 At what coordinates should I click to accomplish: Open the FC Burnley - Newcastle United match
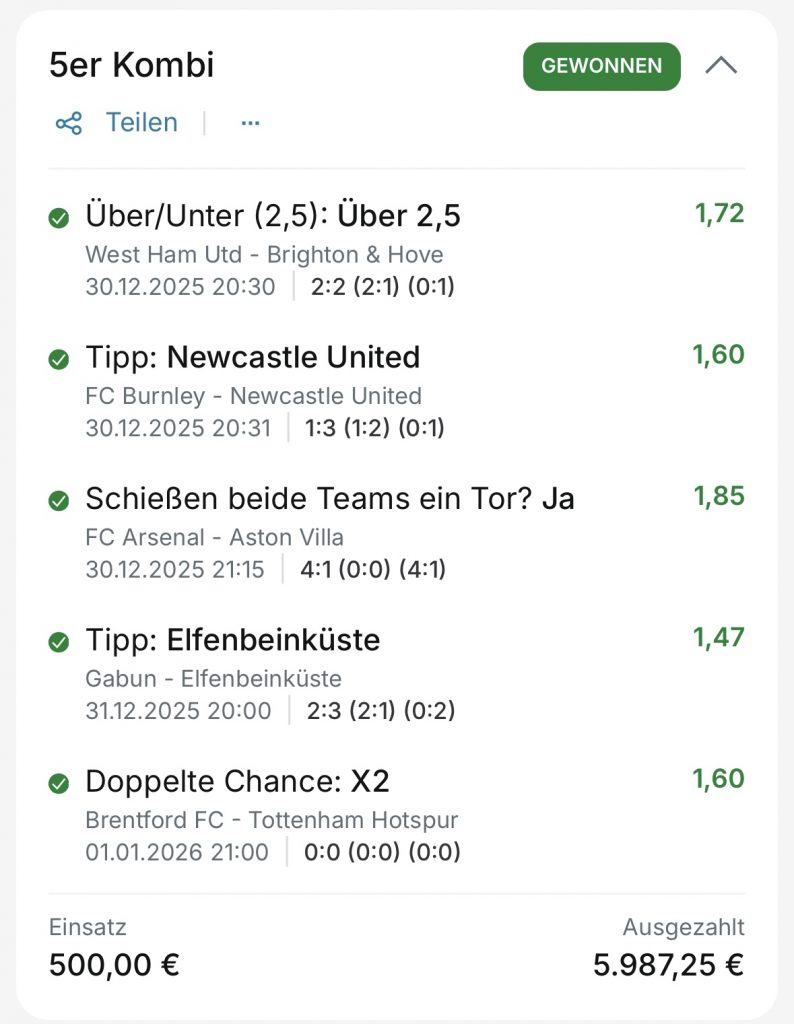pos(253,396)
